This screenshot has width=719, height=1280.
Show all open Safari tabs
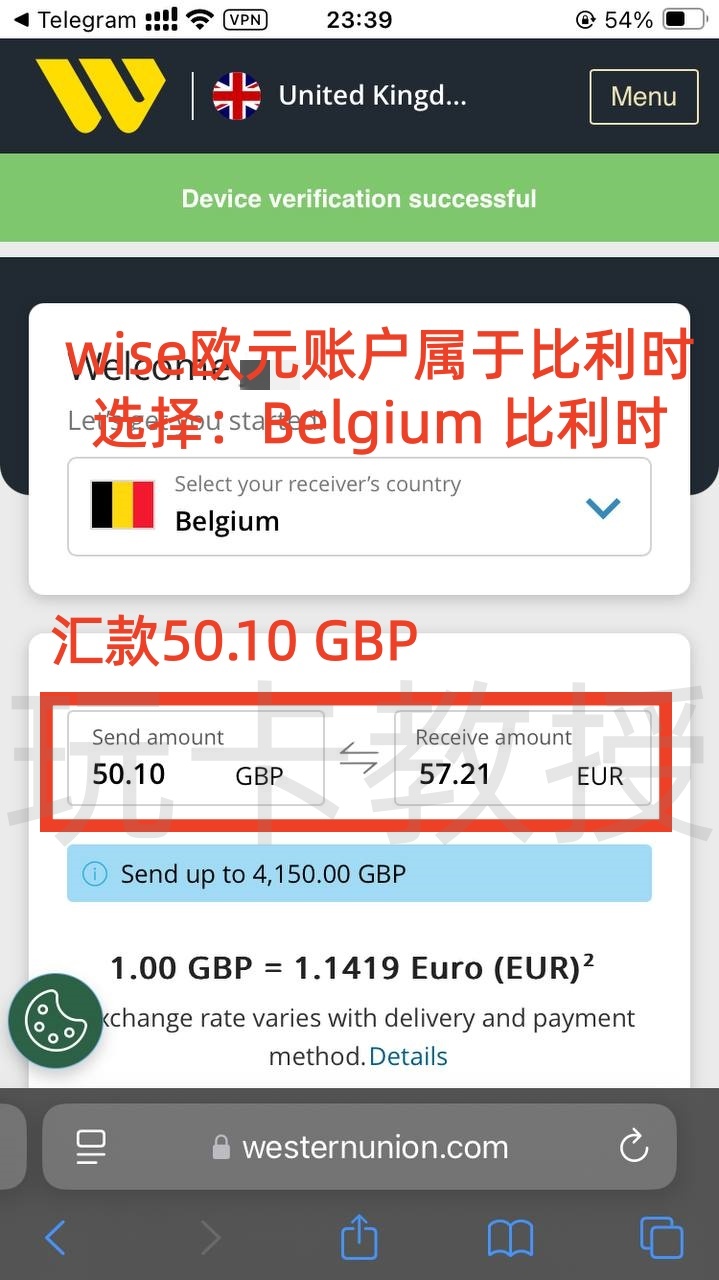pyautogui.click(x=661, y=1238)
